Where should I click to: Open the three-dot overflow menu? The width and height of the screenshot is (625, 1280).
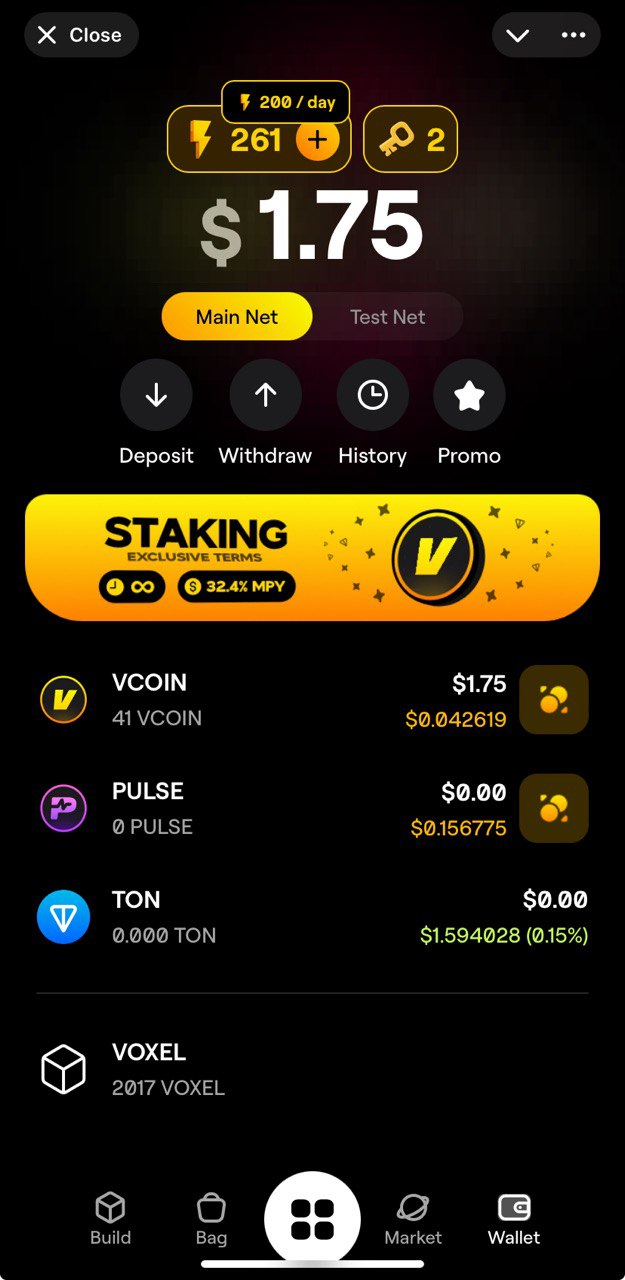click(x=573, y=35)
